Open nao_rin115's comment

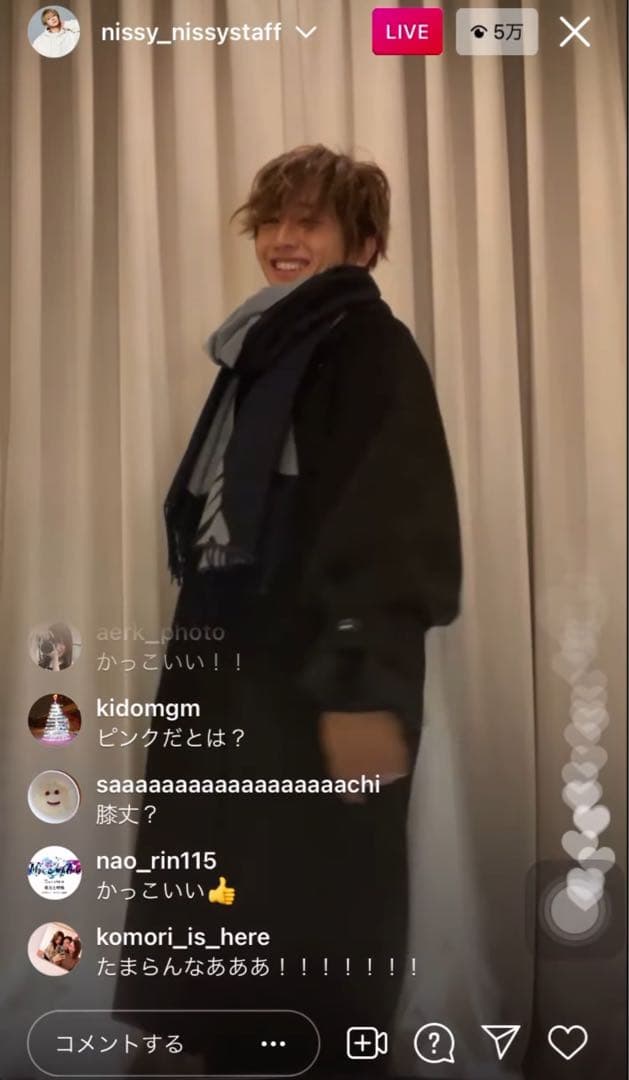tap(156, 876)
